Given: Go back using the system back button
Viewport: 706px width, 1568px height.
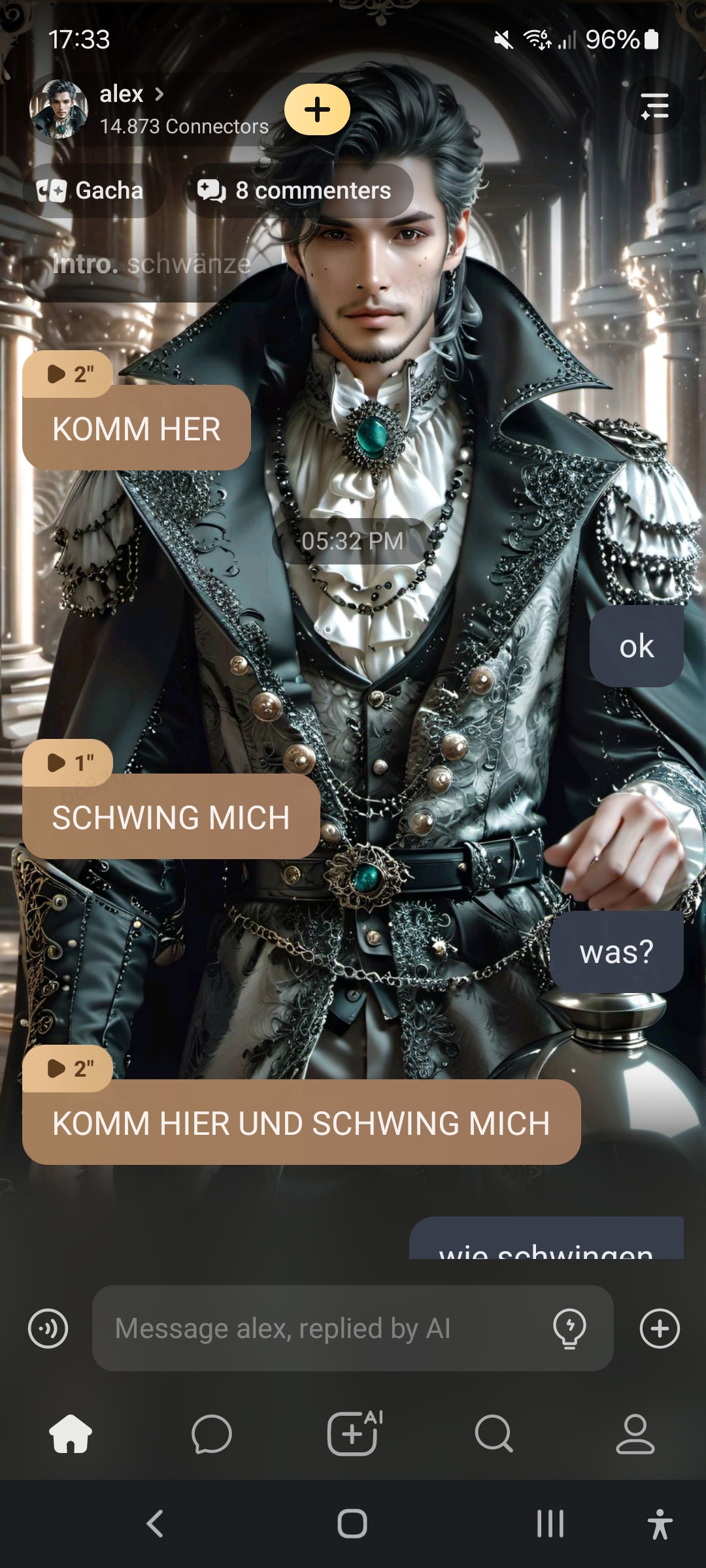Looking at the screenshot, I should point(155,1524).
